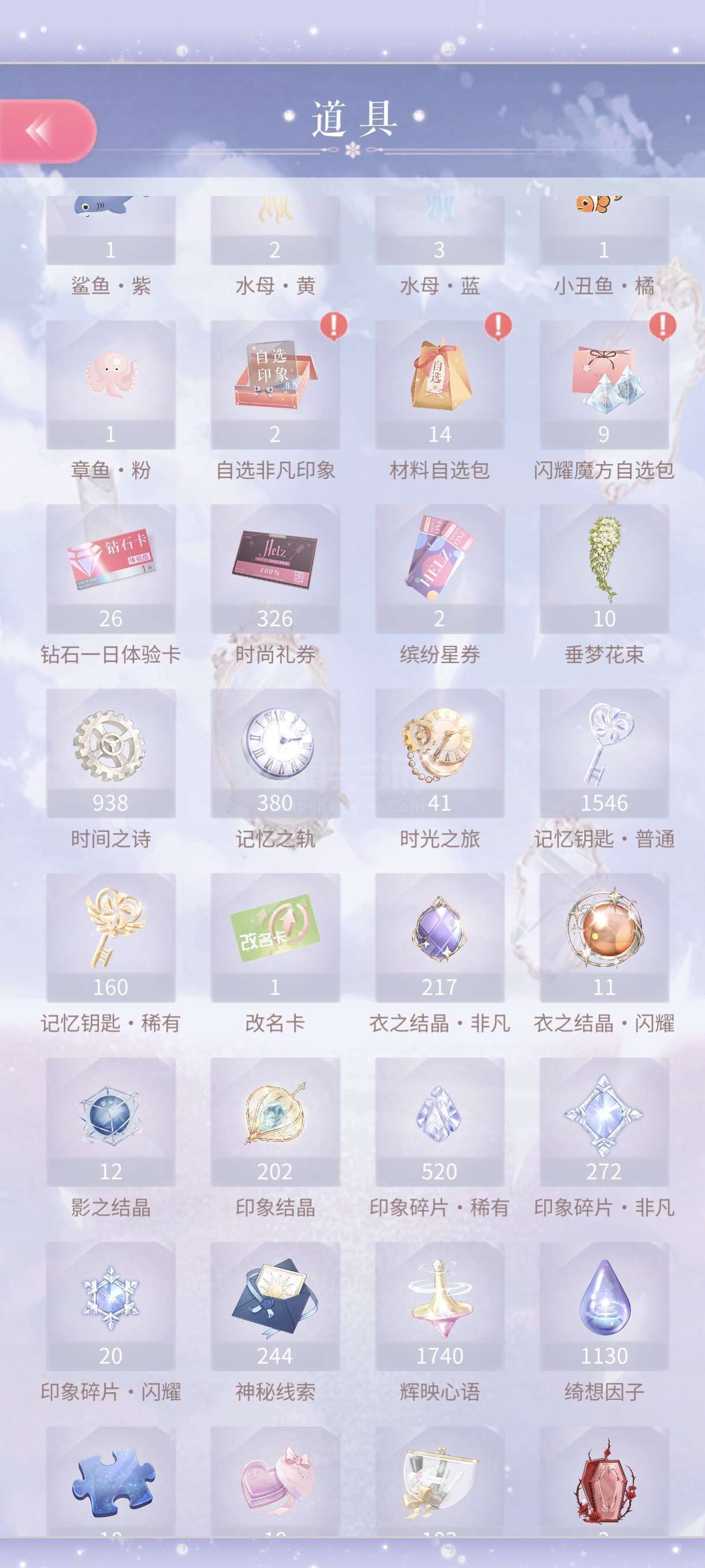Open the 自选非凡印象 item
Image resolution: width=705 pixels, height=1568 pixels.
pyautogui.click(x=275, y=383)
